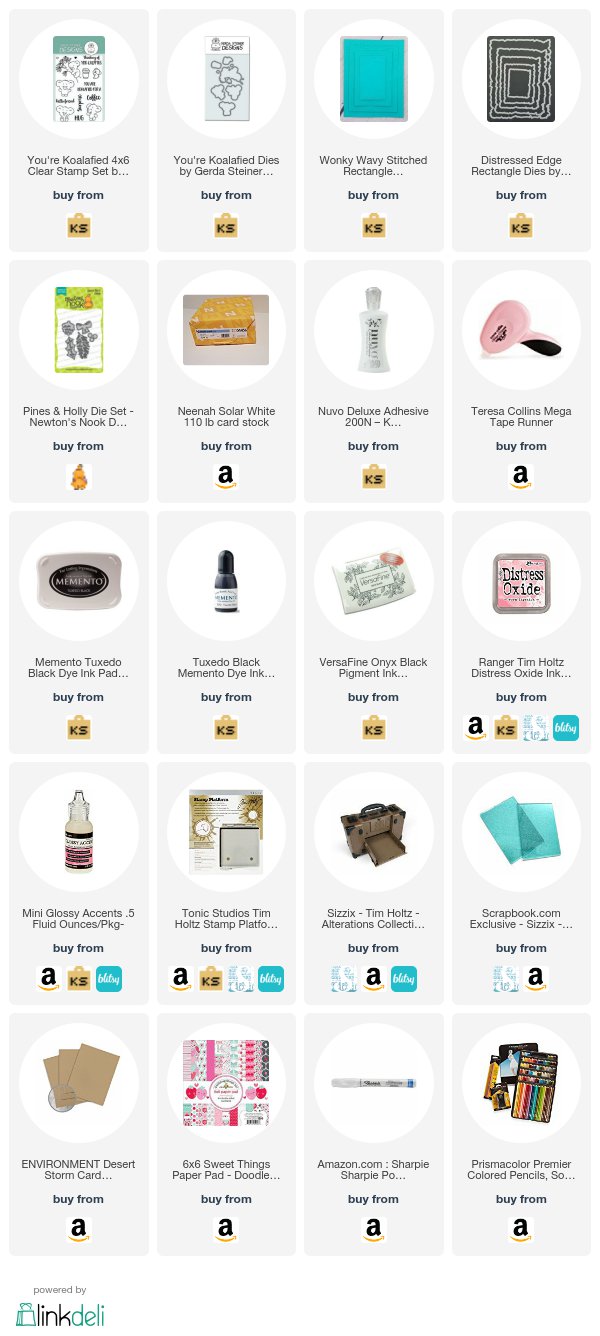Buy Tim Holtz Stamp Platform from Blitsy
Screen dimensions: 600x1336
click(x=271, y=978)
